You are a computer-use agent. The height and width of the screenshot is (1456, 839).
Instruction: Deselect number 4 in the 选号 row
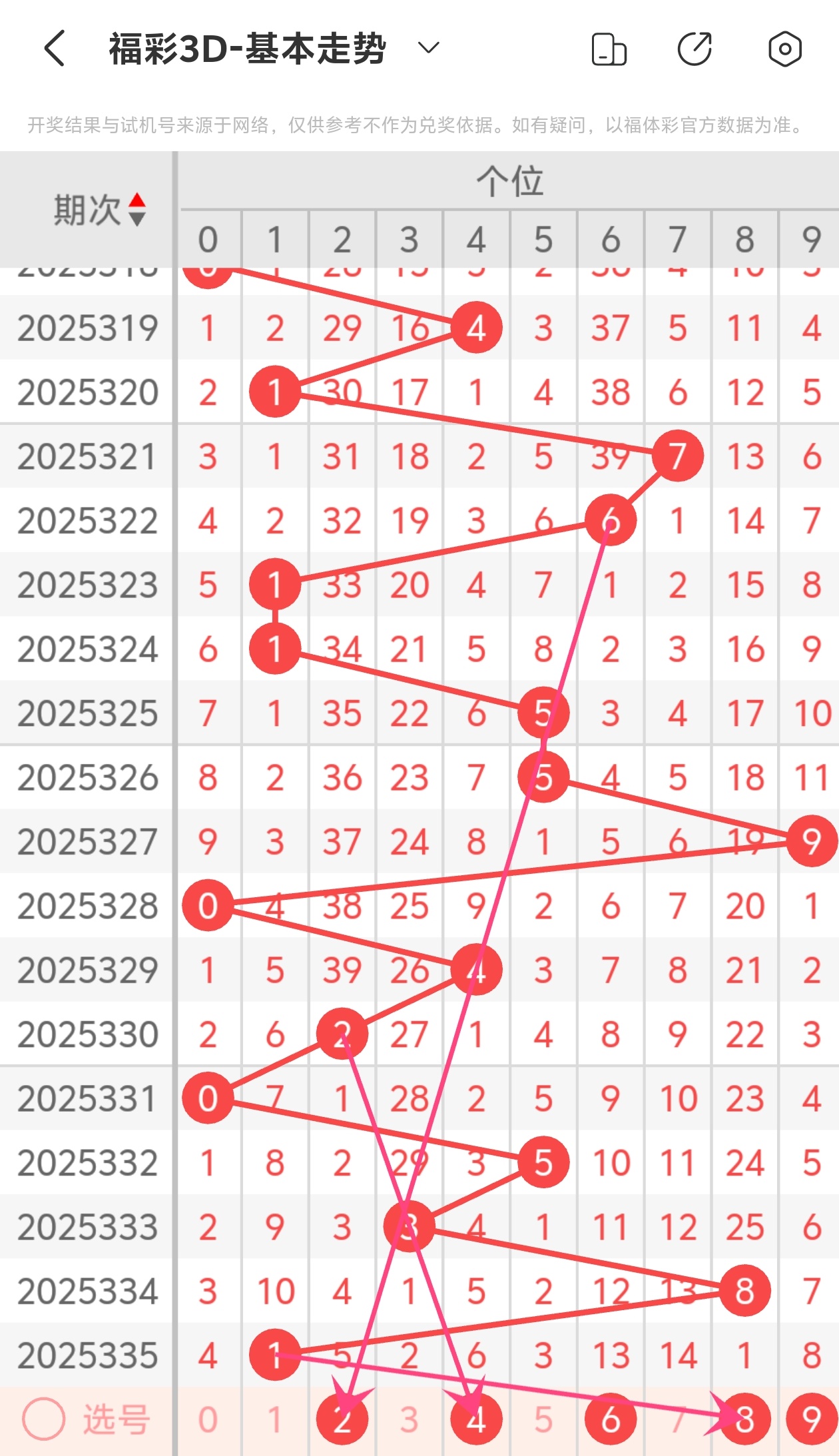tap(476, 1419)
